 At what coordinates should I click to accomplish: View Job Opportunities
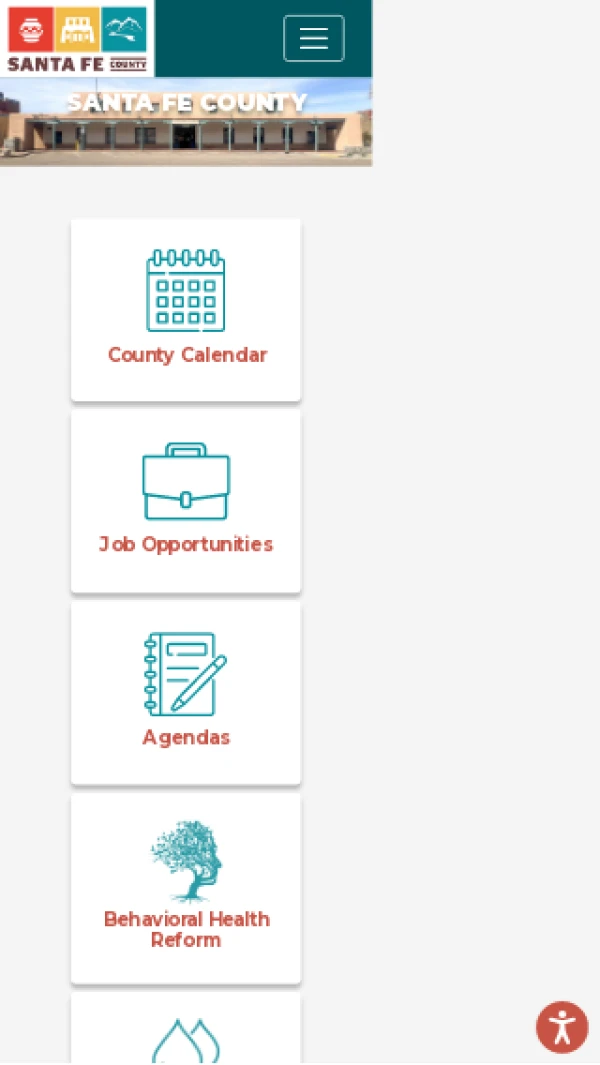[186, 501]
